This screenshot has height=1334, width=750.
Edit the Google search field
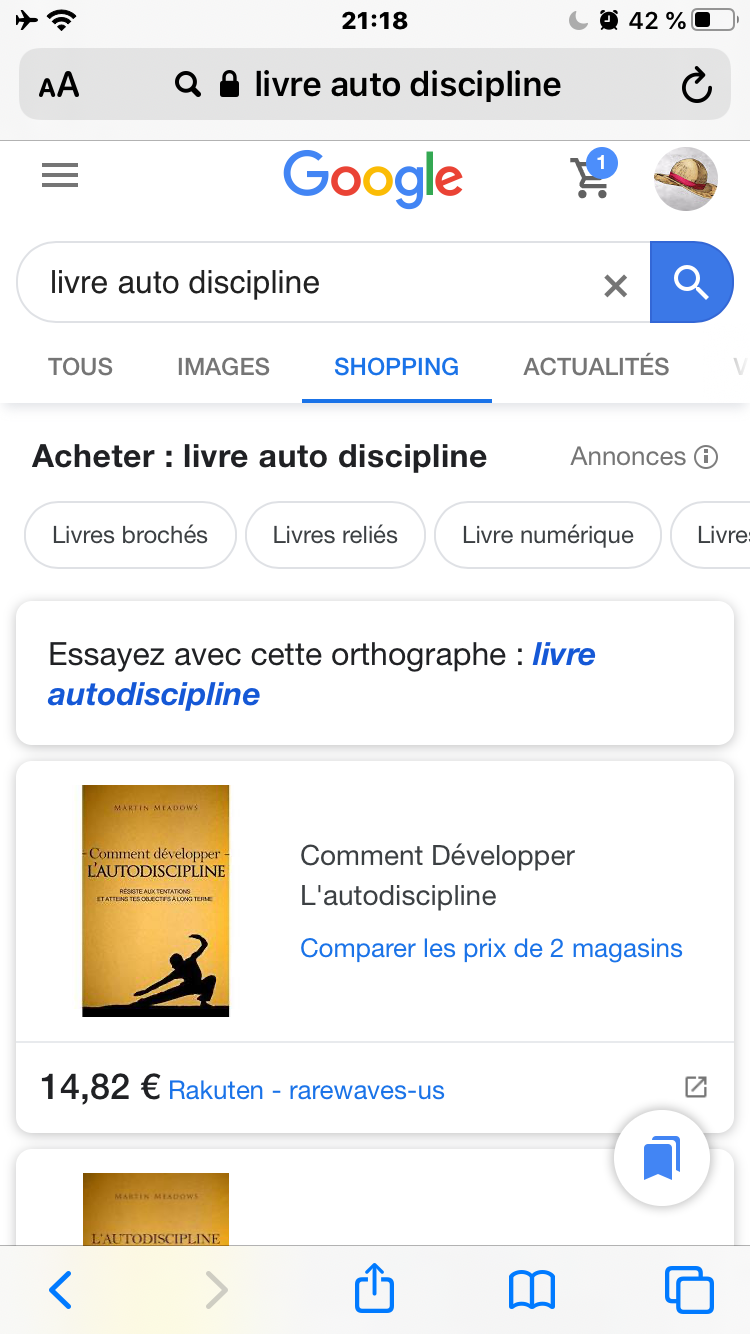tap(320, 283)
